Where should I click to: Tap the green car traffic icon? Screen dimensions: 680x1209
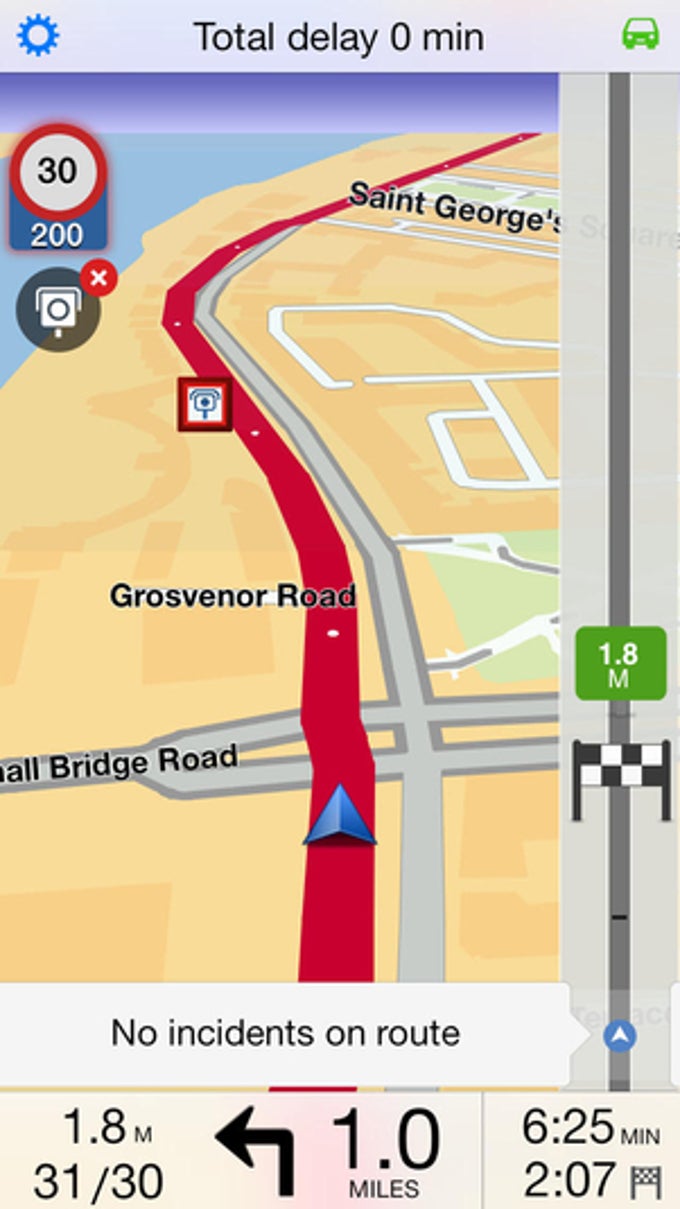click(641, 35)
